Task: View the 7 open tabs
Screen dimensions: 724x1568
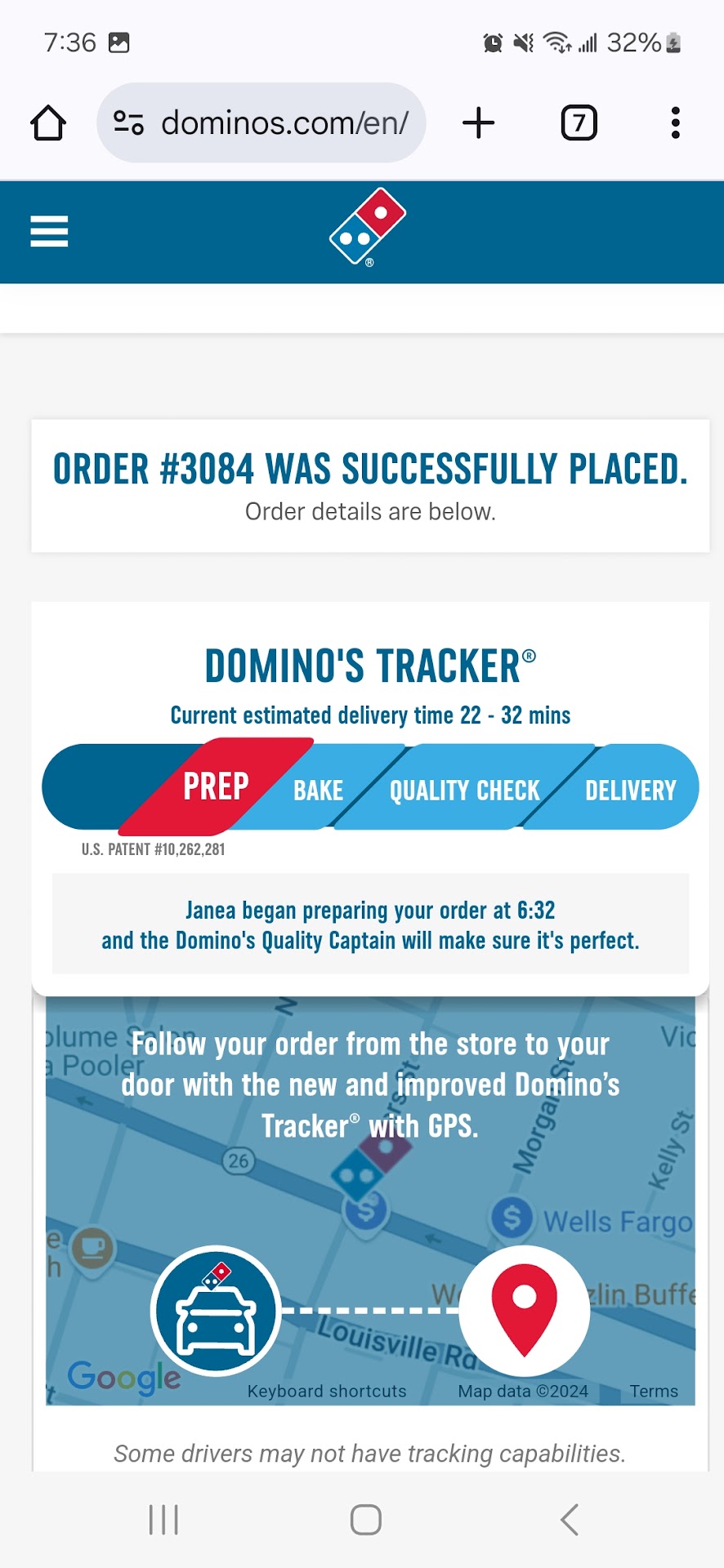Action: coord(579,123)
